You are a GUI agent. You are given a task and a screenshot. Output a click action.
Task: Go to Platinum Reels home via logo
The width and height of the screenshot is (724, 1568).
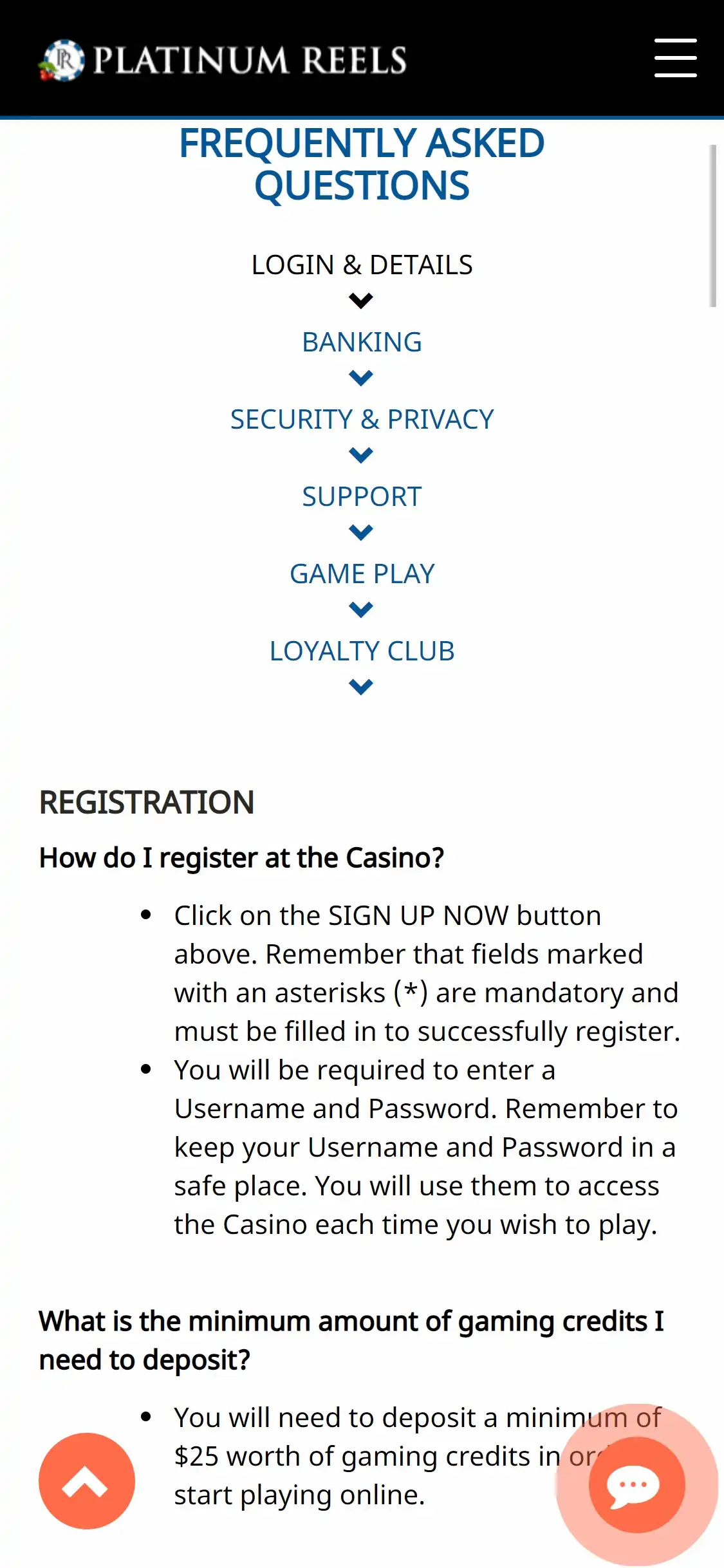coord(223,61)
